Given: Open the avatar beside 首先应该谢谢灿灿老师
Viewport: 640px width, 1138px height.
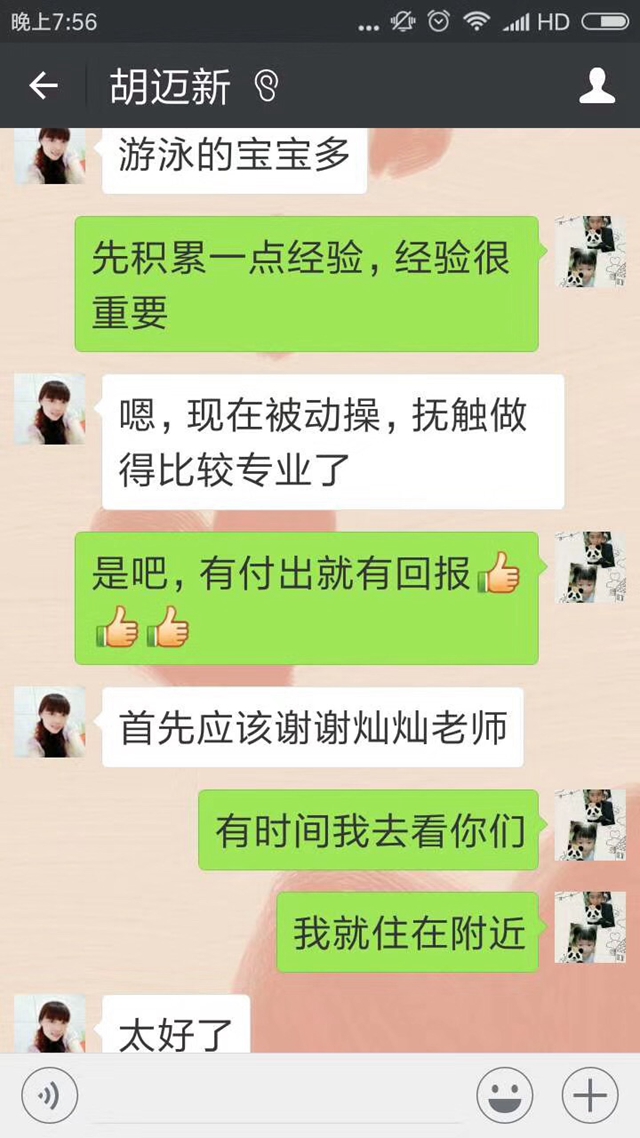Looking at the screenshot, I should (49, 723).
